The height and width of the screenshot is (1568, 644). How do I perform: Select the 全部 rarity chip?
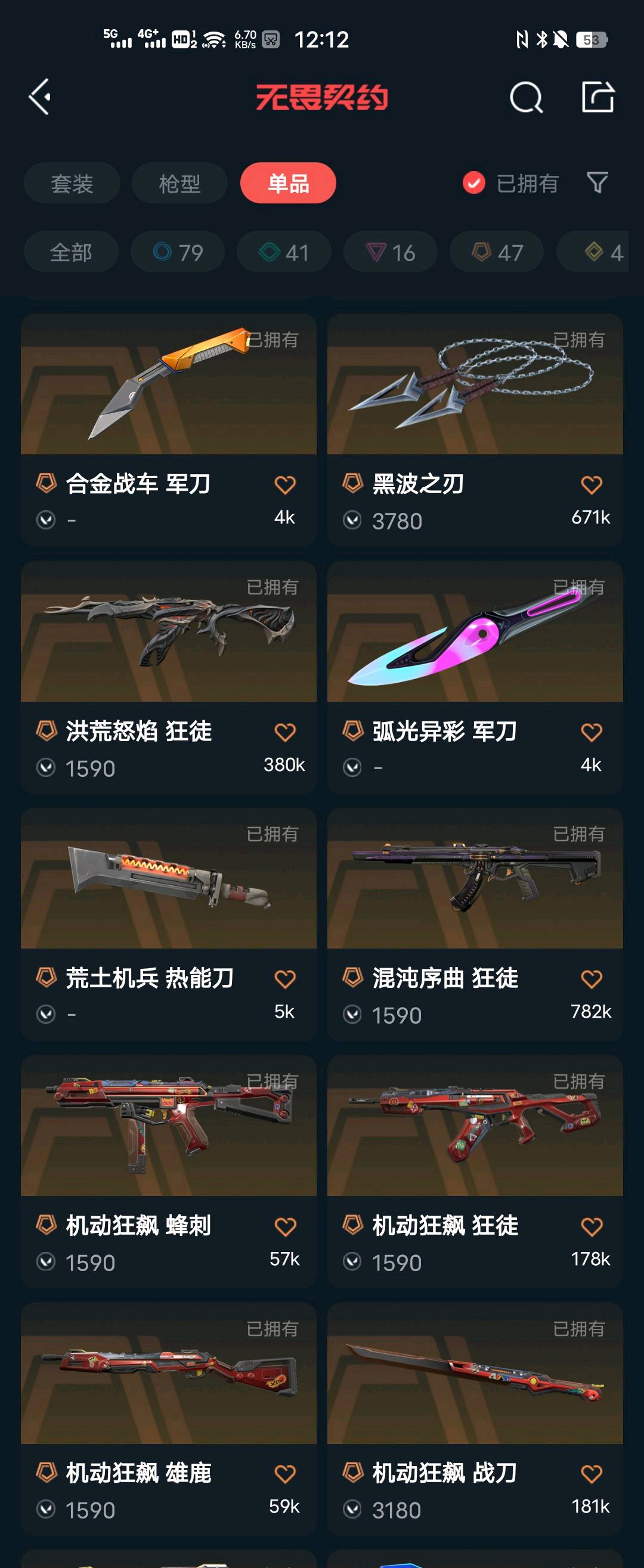pos(71,252)
